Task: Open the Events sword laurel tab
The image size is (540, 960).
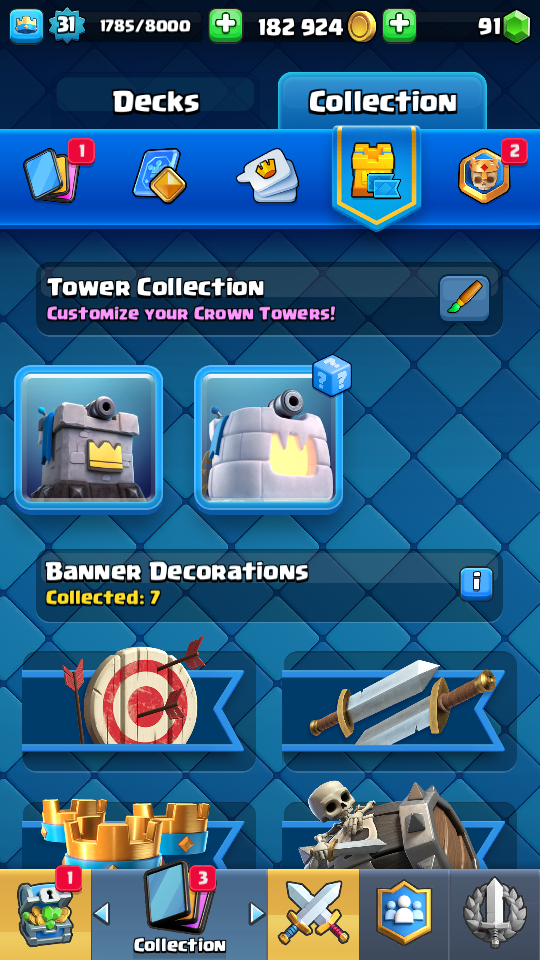Action: [495, 915]
